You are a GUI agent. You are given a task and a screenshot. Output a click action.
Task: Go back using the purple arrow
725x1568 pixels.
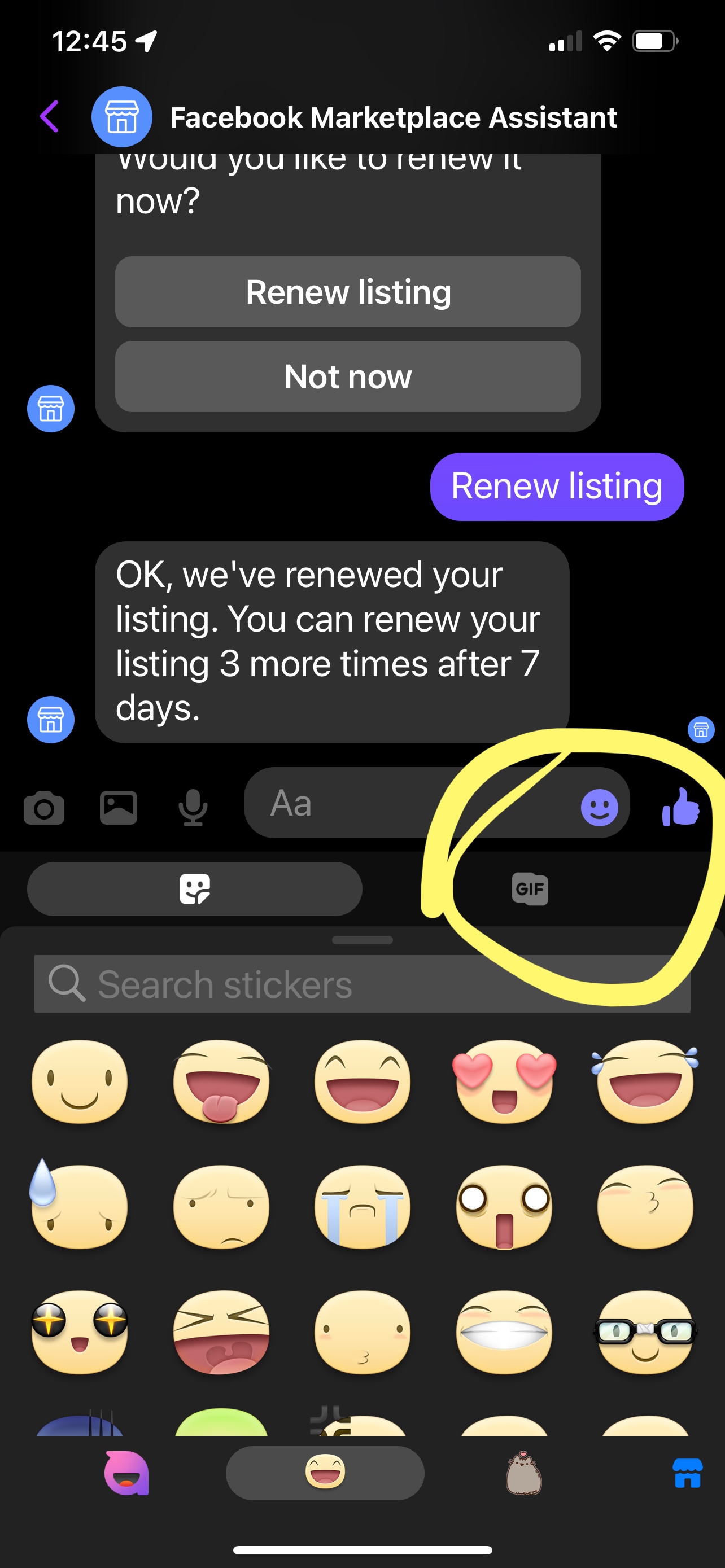50,116
